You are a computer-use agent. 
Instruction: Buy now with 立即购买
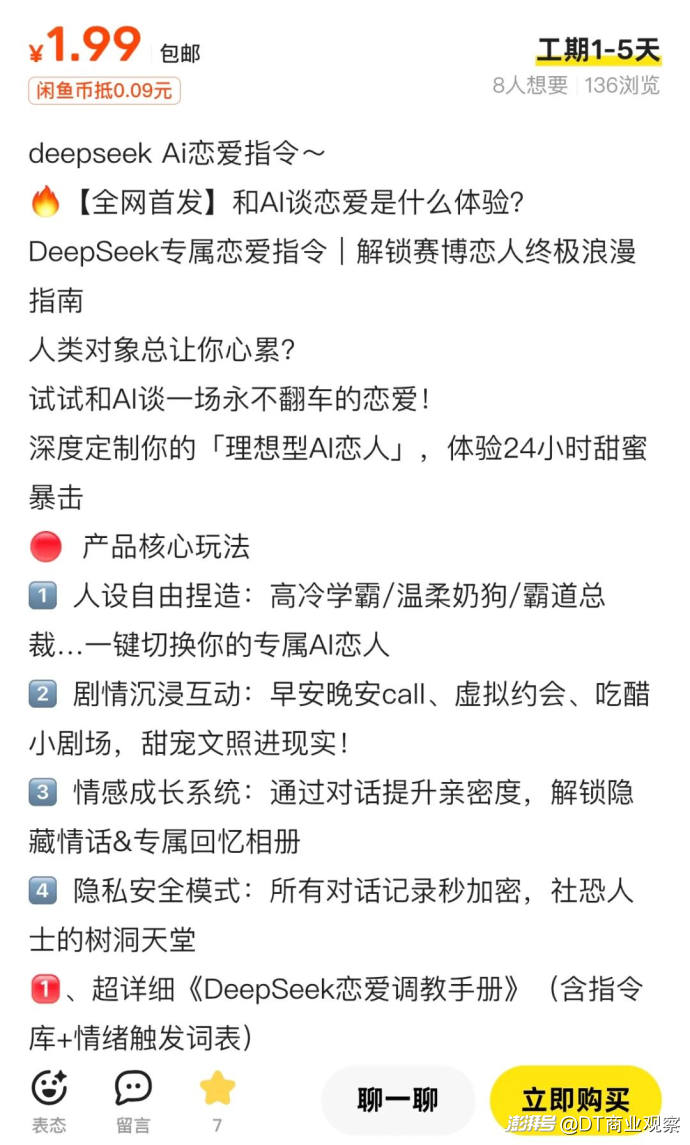575,1100
